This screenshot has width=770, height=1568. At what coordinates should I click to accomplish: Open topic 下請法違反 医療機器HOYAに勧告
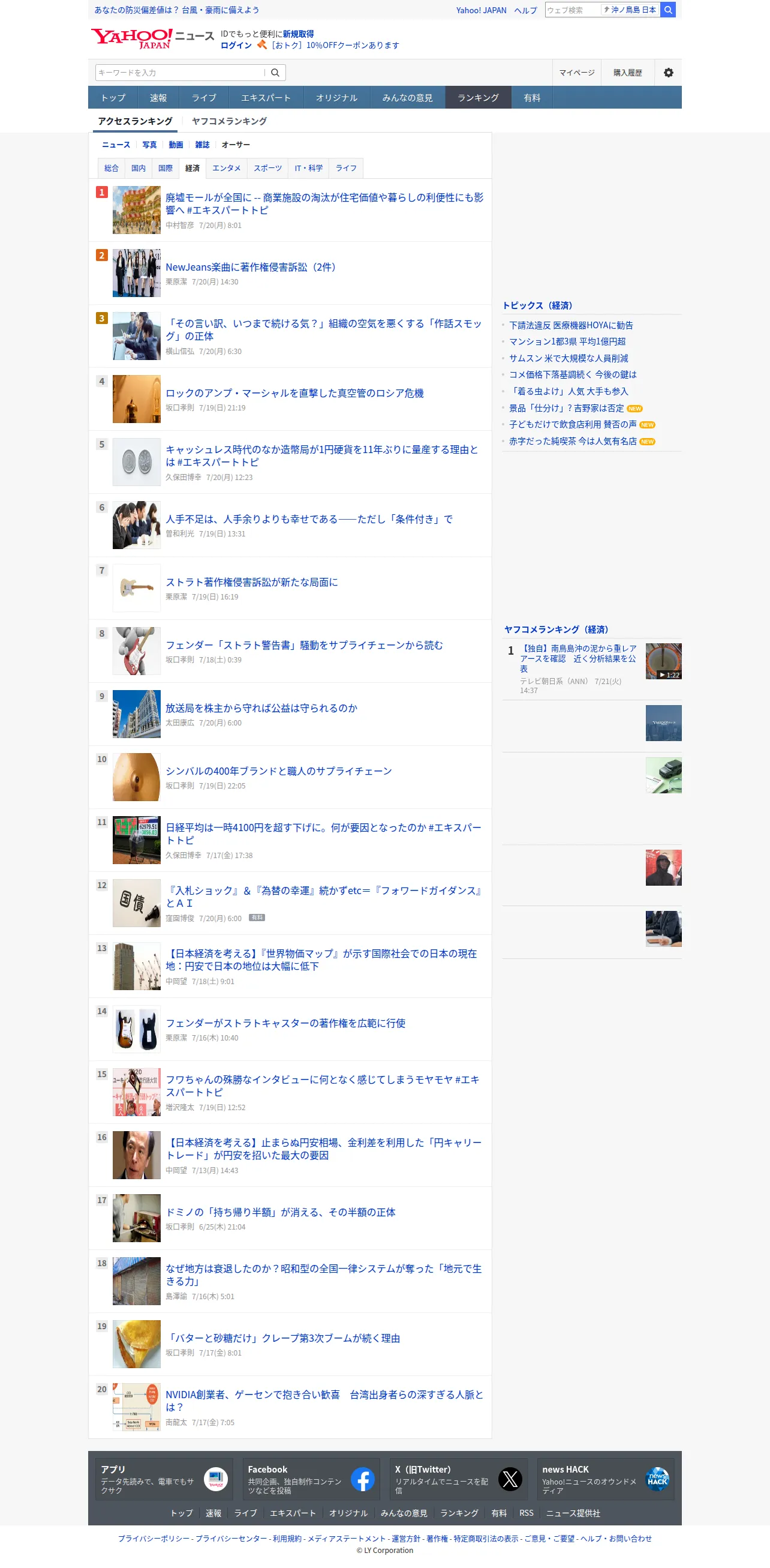coord(570,325)
